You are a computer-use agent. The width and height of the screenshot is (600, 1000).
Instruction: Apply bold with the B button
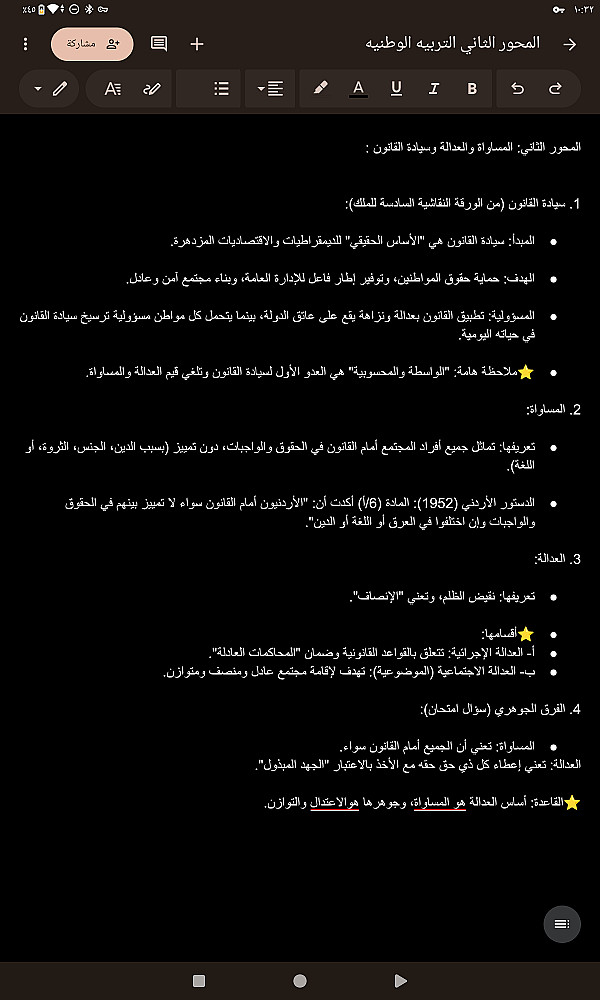point(472,88)
